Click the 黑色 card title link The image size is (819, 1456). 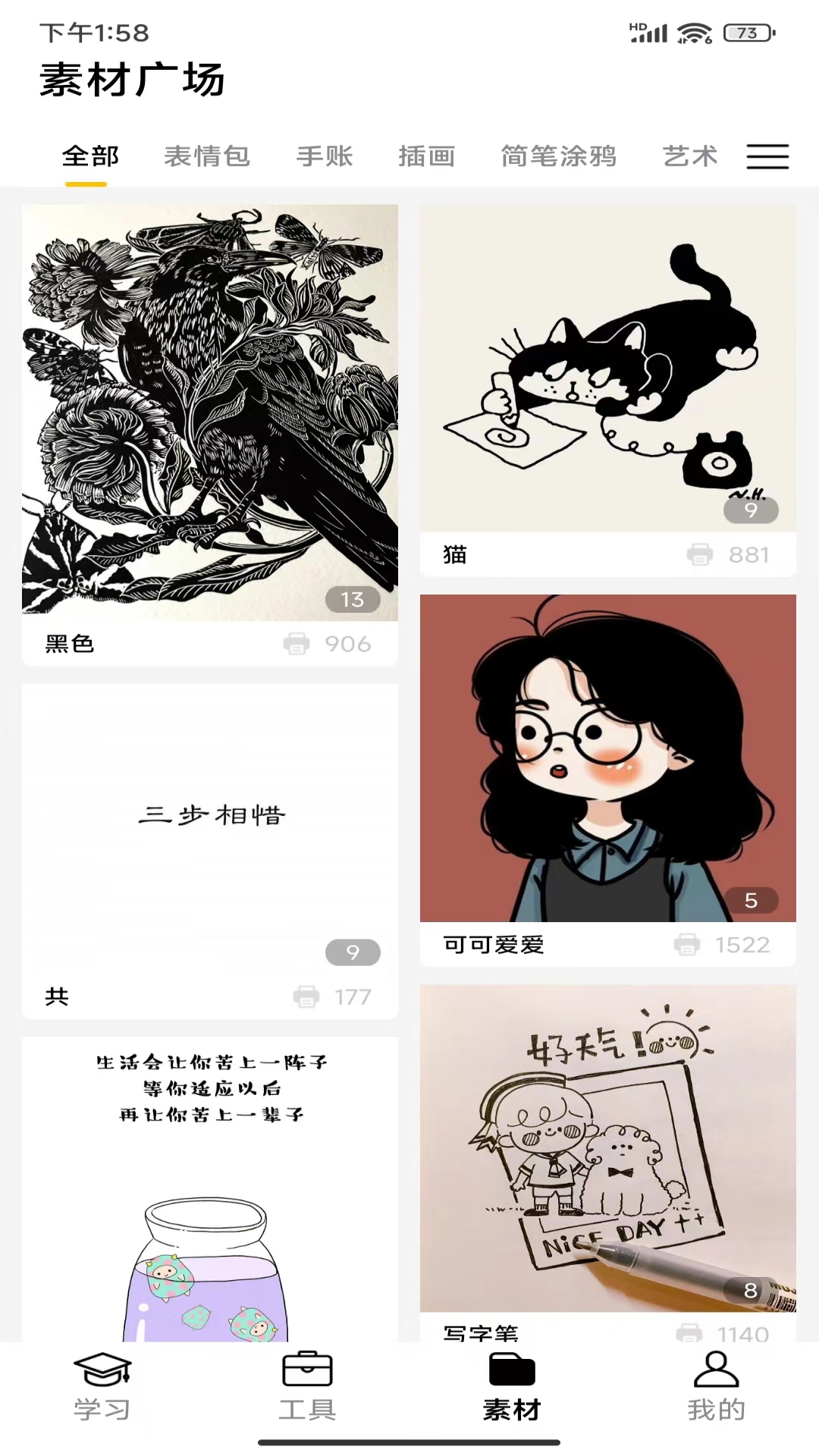70,645
